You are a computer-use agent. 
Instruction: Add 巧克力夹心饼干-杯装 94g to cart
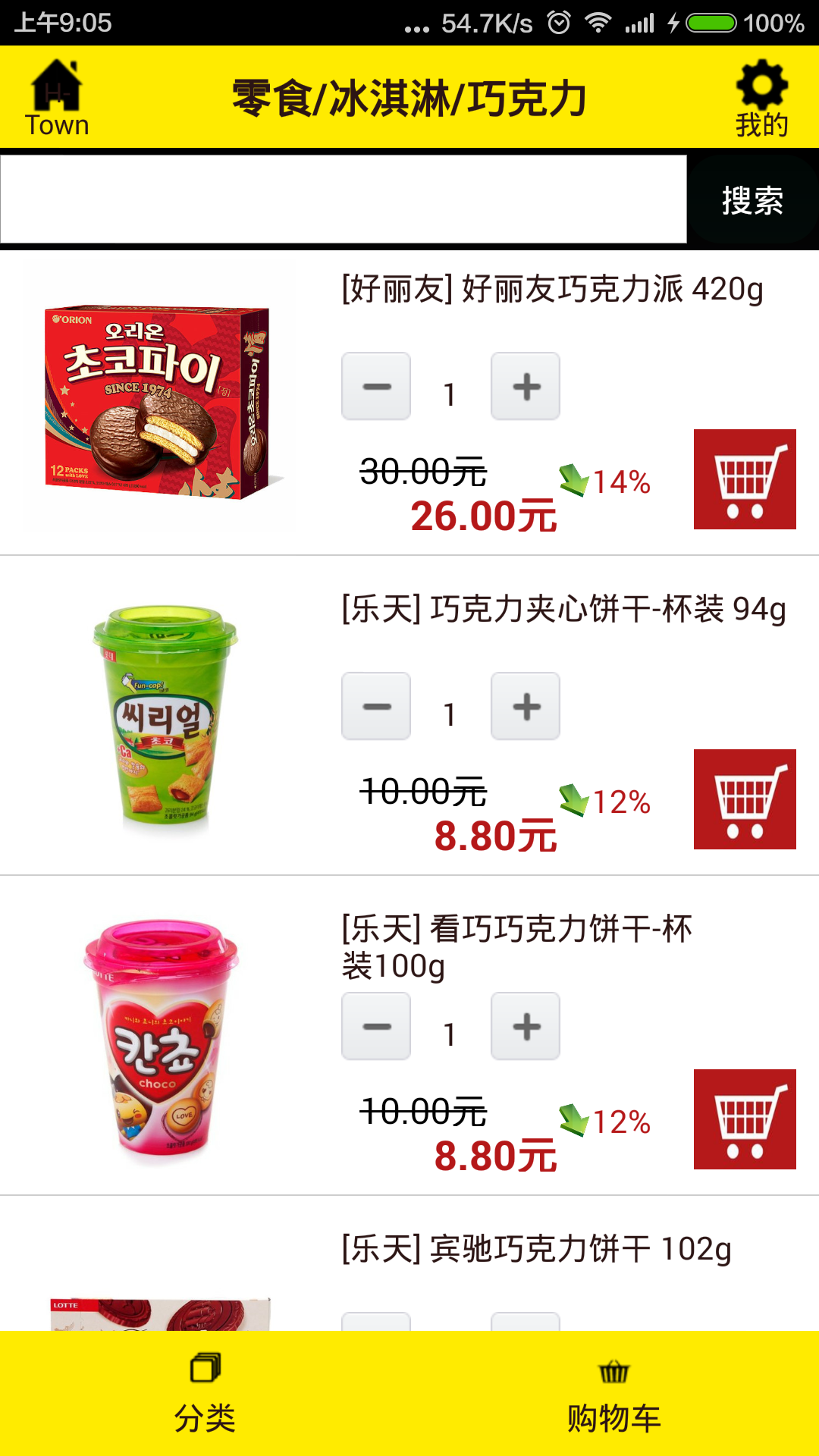(745, 799)
